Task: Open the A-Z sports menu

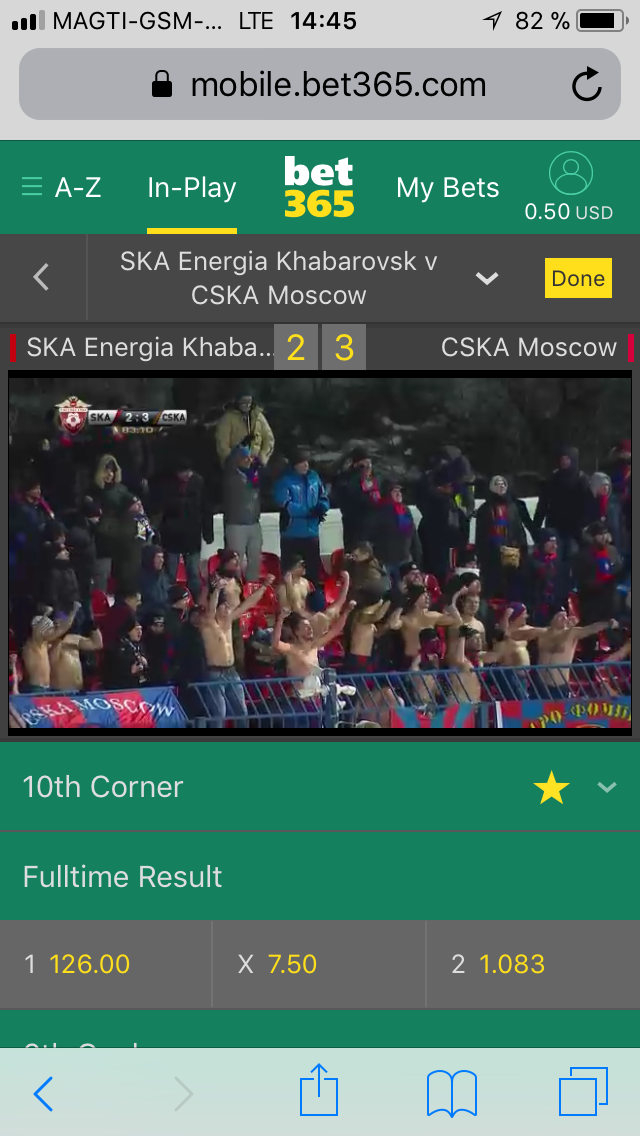Action: coord(61,188)
